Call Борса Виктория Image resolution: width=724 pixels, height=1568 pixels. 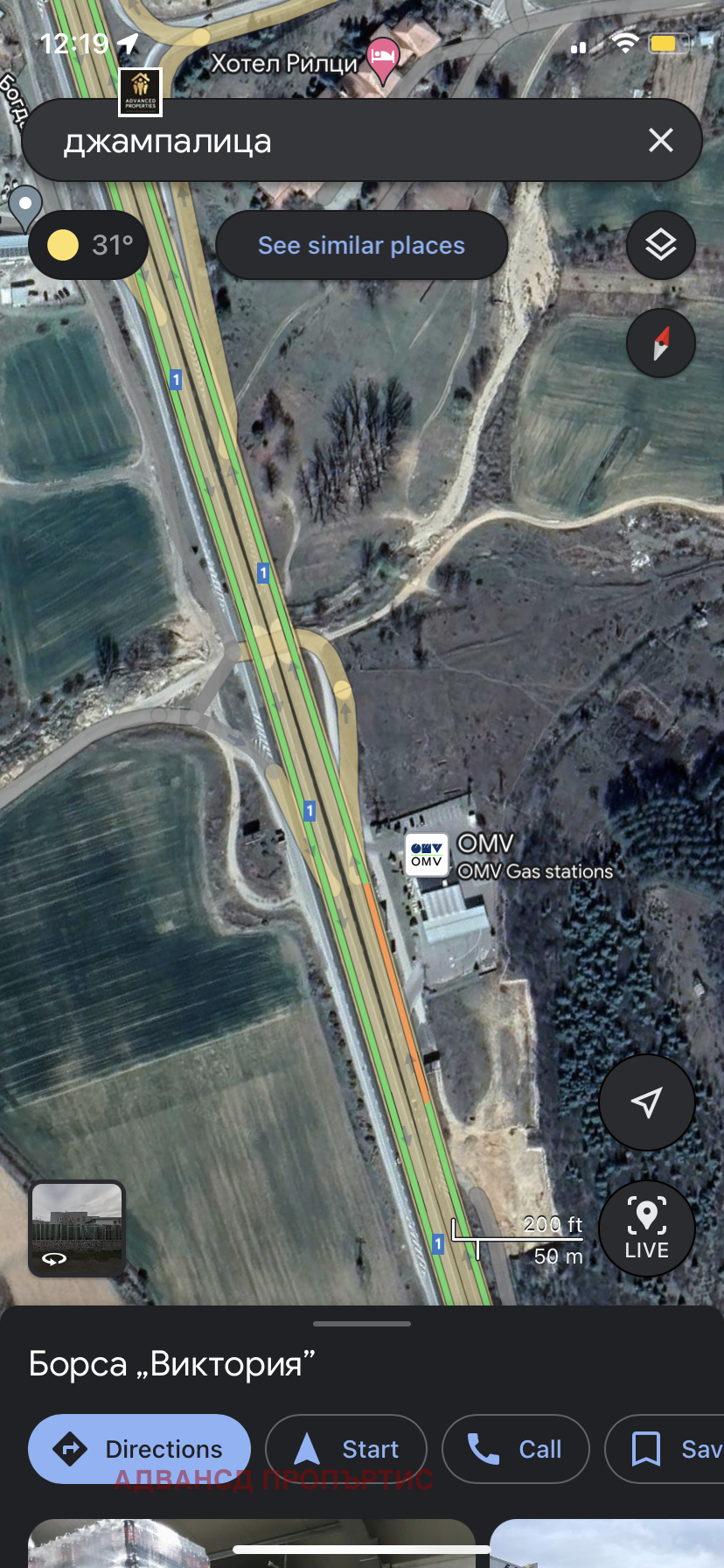516,1449
